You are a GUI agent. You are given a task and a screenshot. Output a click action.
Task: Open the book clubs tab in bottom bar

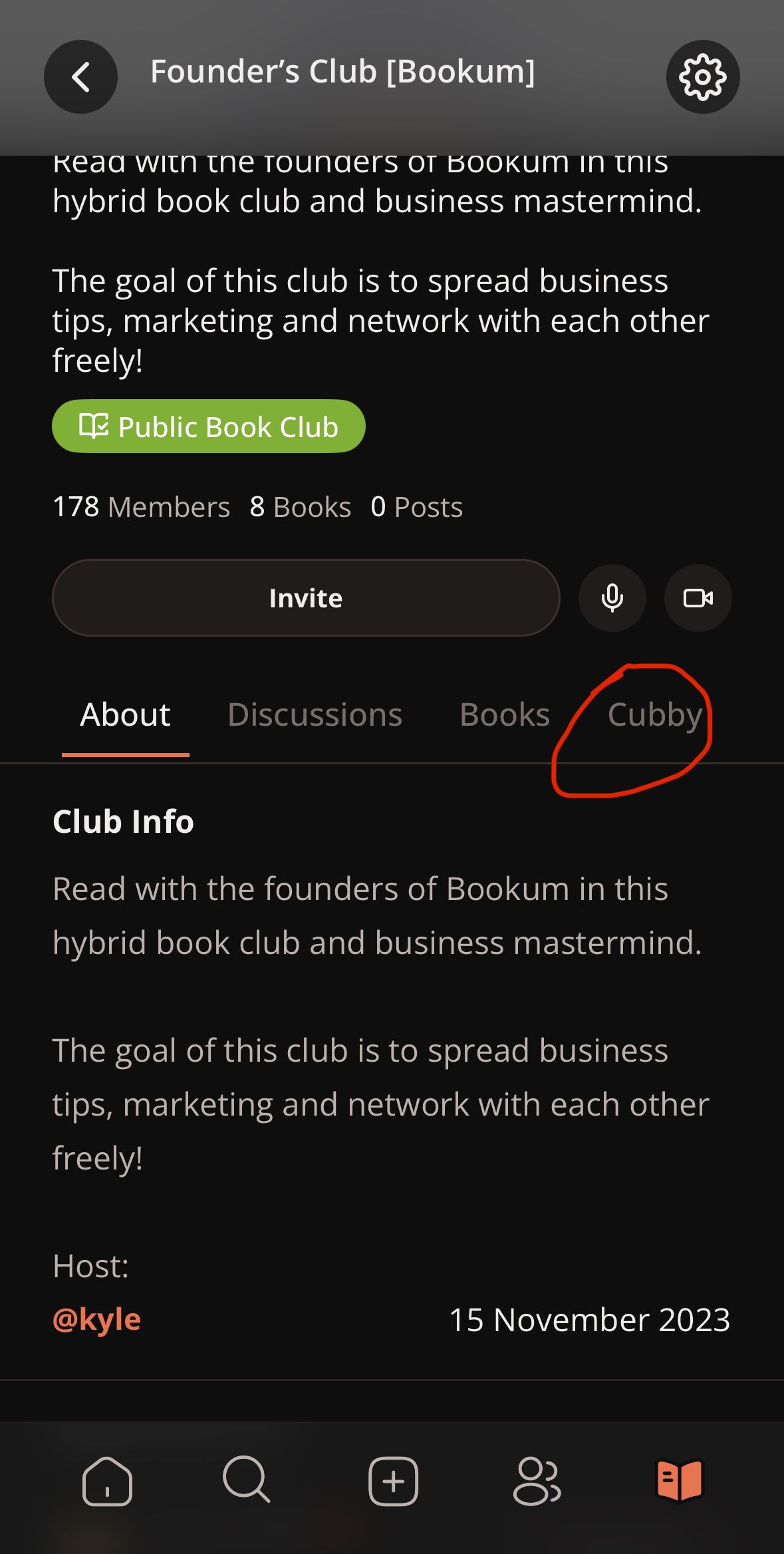point(680,1481)
